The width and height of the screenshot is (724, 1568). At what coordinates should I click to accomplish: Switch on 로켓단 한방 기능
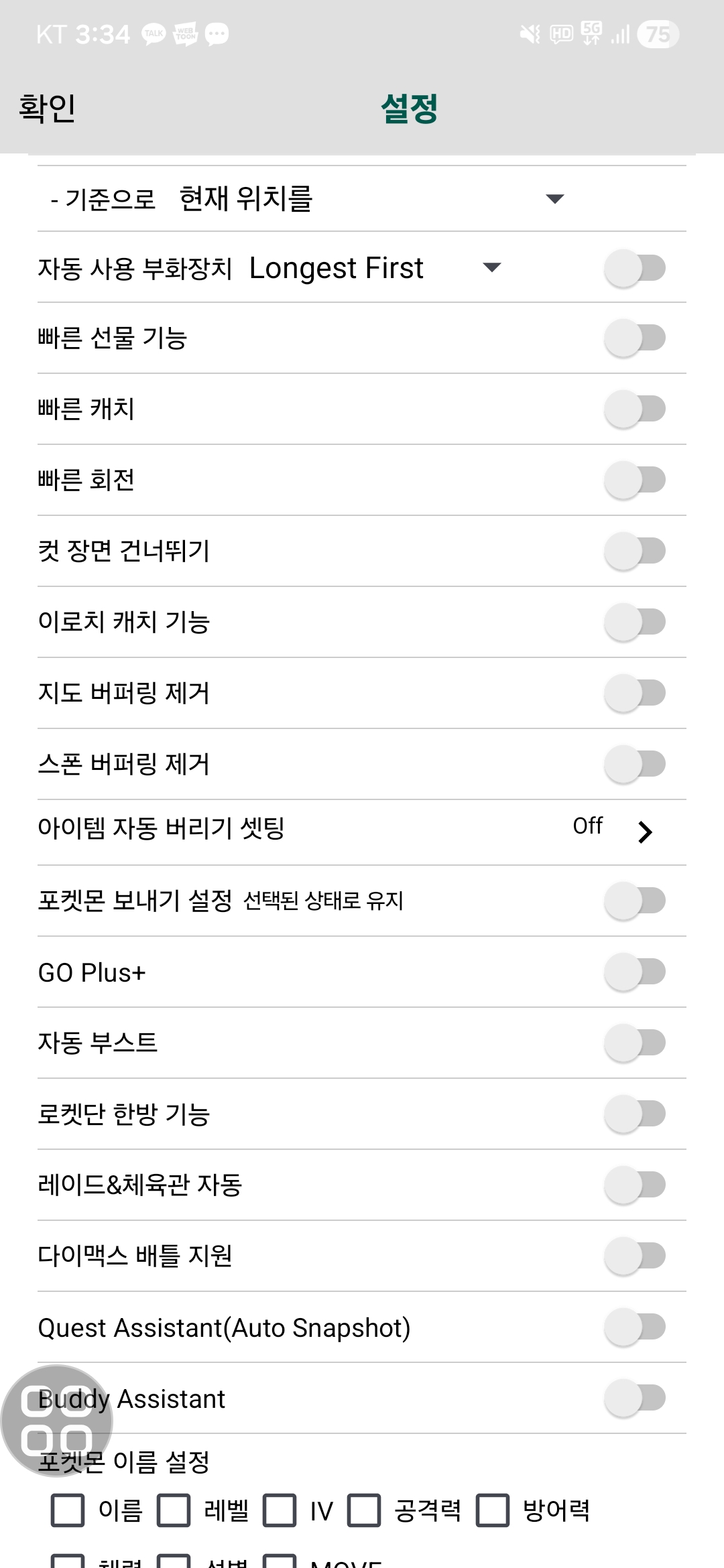tap(634, 1114)
